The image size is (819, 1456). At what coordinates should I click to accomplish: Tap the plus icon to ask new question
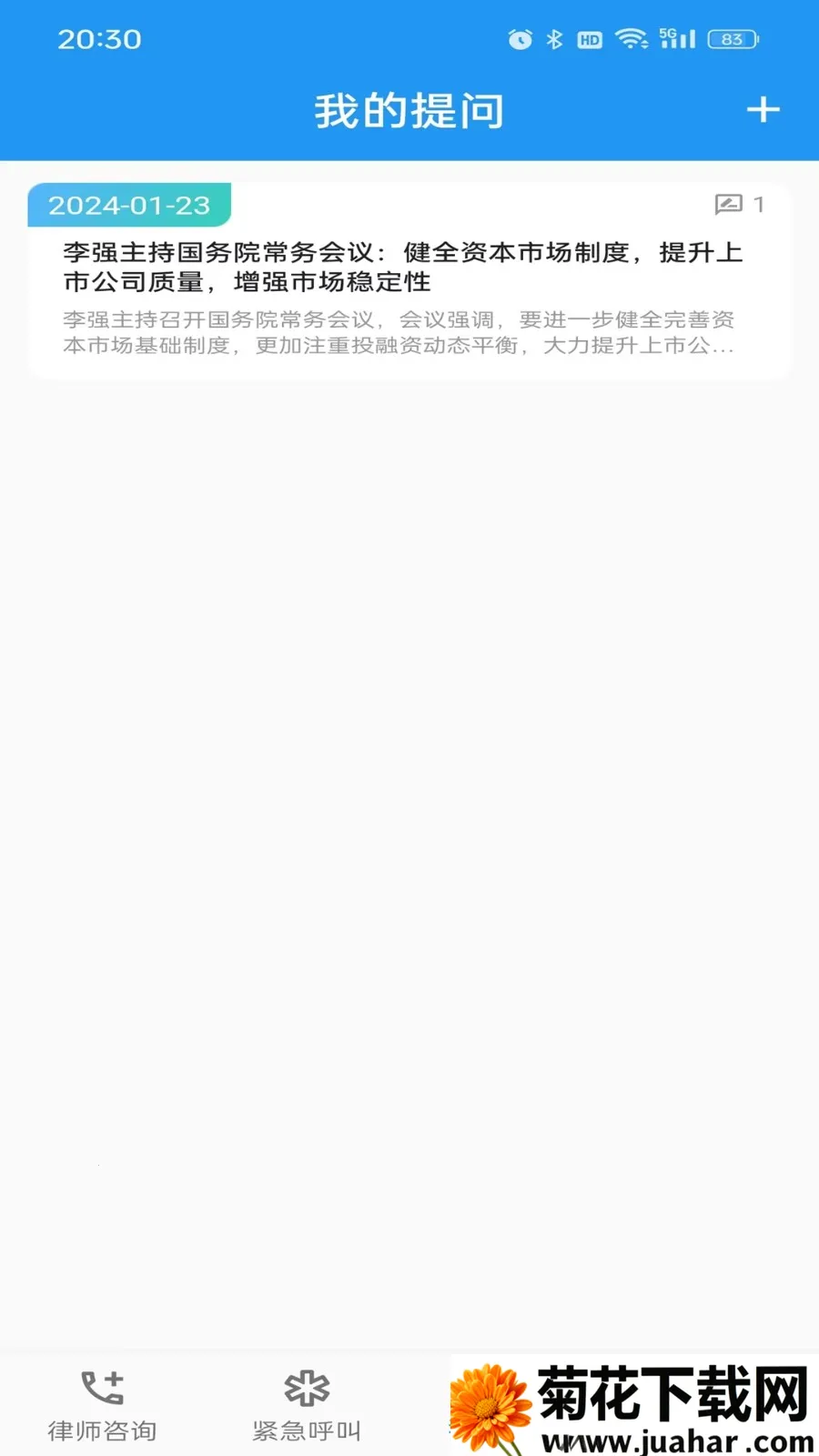click(763, 110)
